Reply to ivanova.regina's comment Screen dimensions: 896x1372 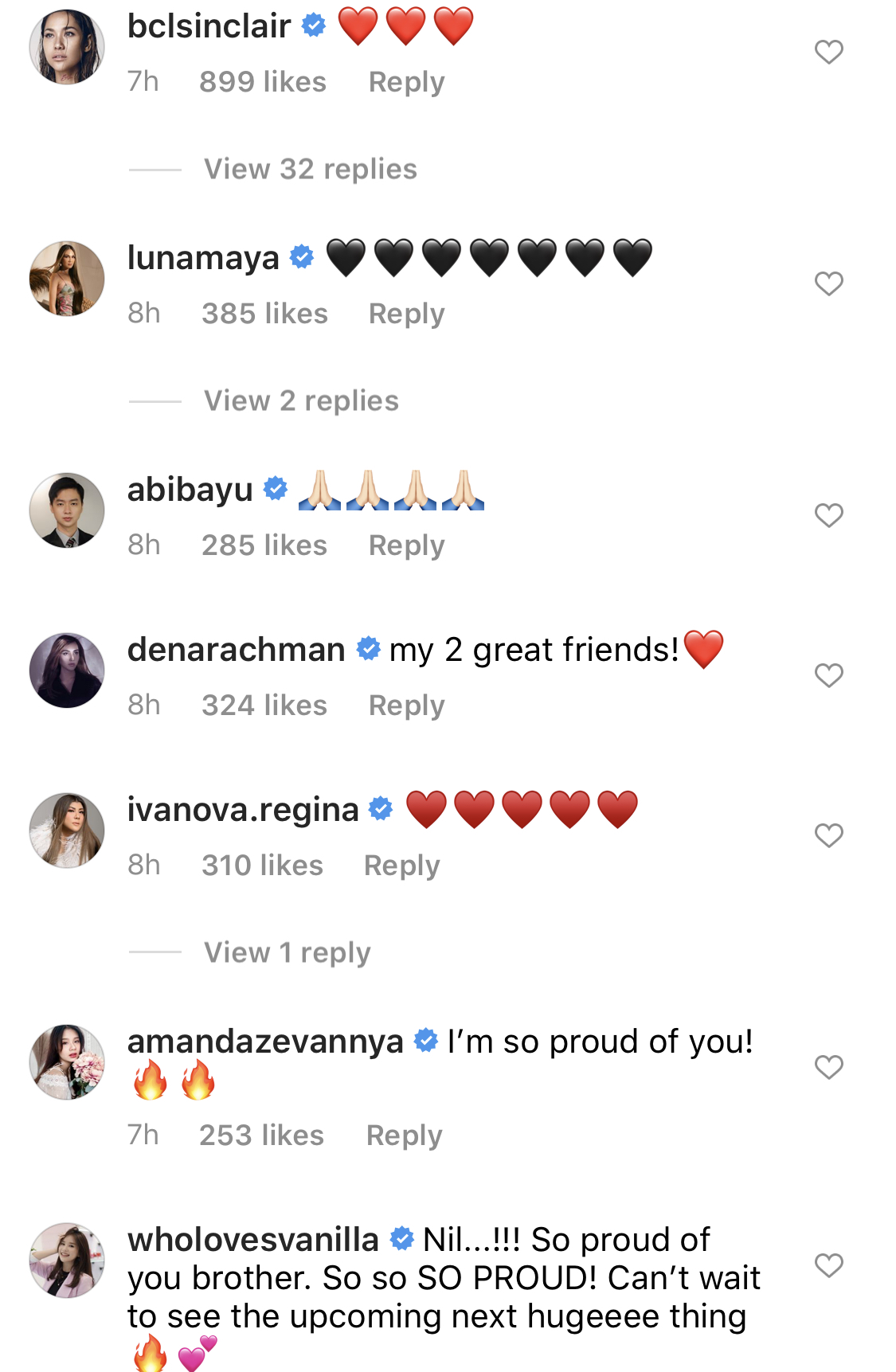(x=401, y=866)
